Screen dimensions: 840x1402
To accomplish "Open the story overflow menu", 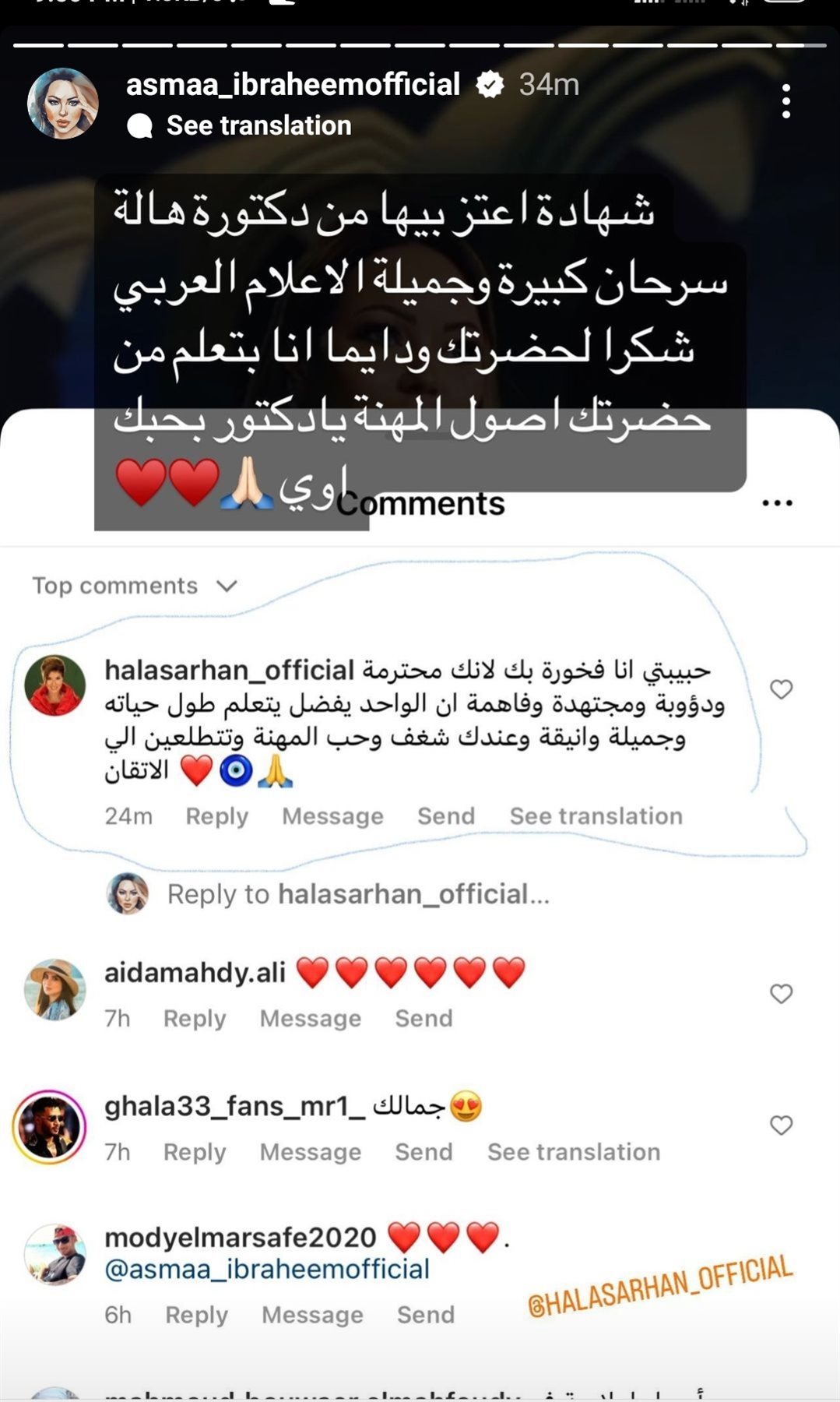I will (786, 101).
